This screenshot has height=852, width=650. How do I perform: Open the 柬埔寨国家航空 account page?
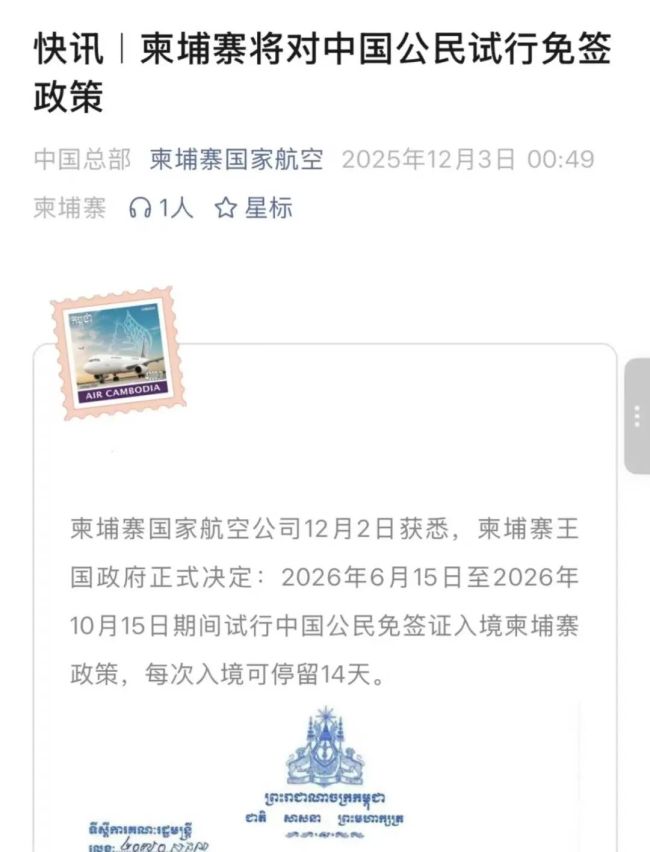point(237,160)
